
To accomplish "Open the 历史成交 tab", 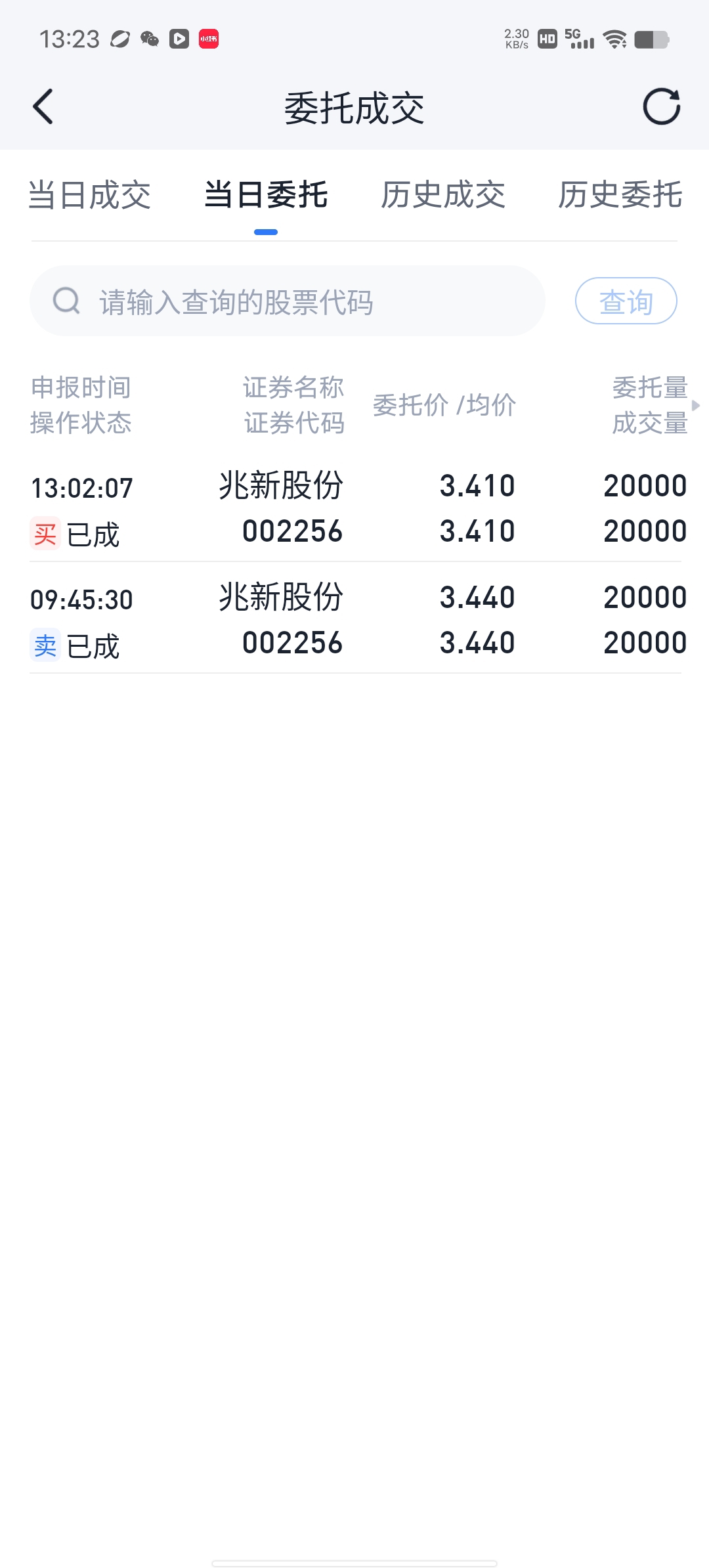I will 443,195.
